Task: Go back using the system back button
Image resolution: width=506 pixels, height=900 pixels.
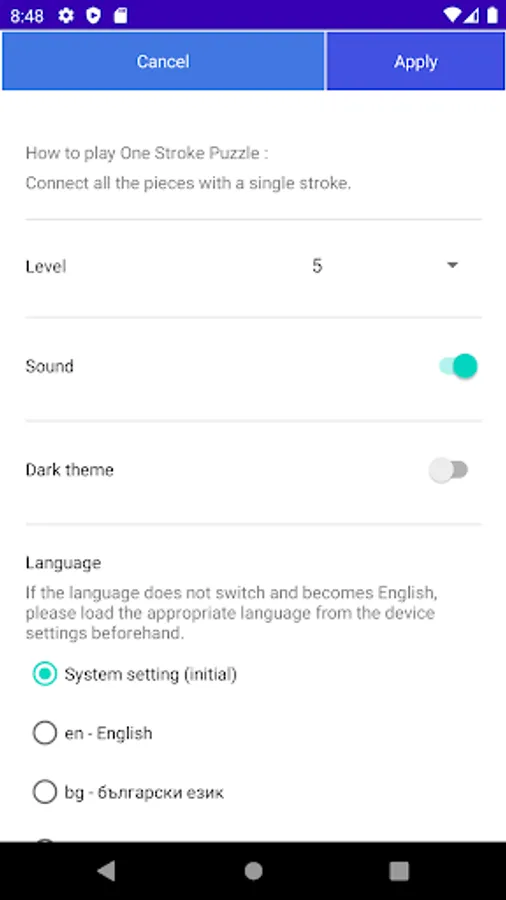Action: [106, 871]
